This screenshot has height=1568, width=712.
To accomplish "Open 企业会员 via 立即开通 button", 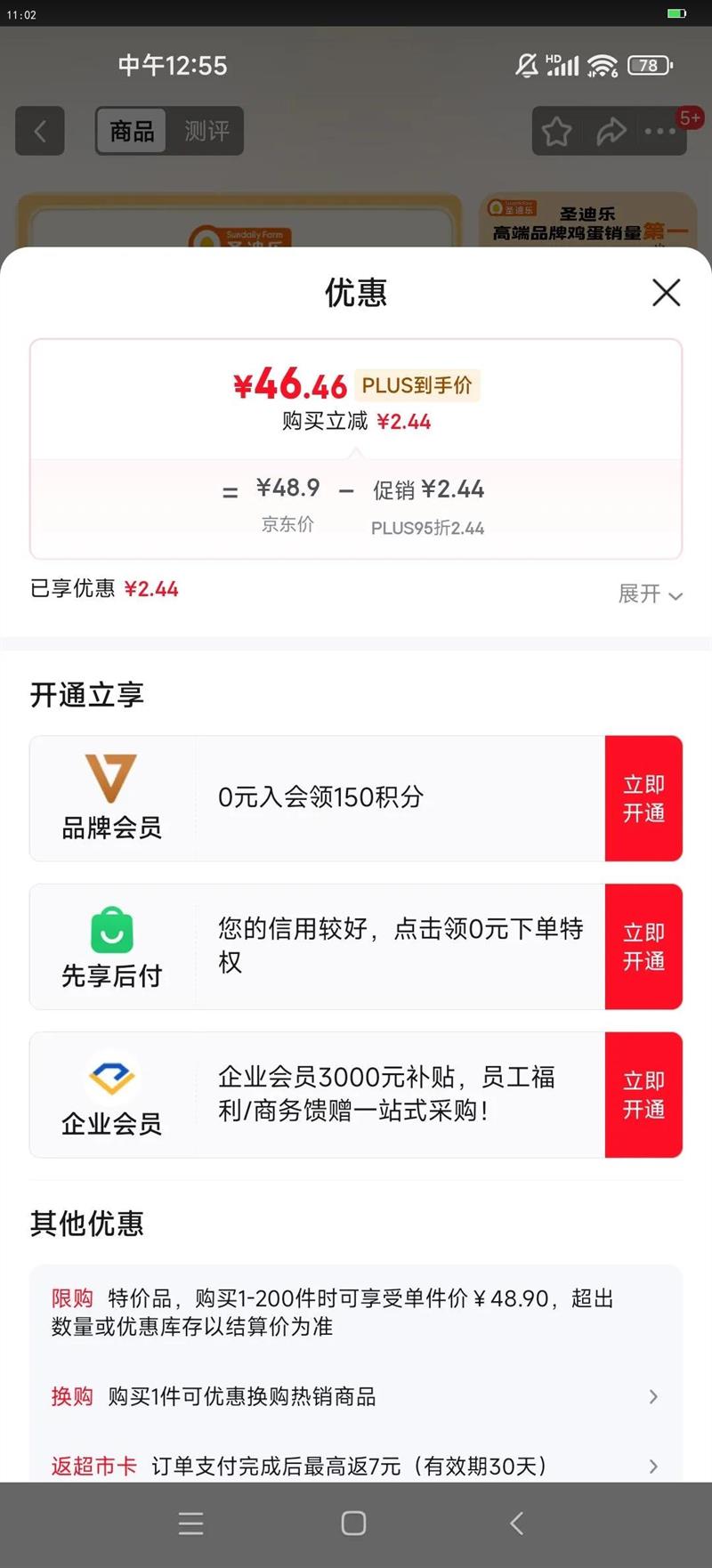I will pyautogui.click(x=643, y=1095).
